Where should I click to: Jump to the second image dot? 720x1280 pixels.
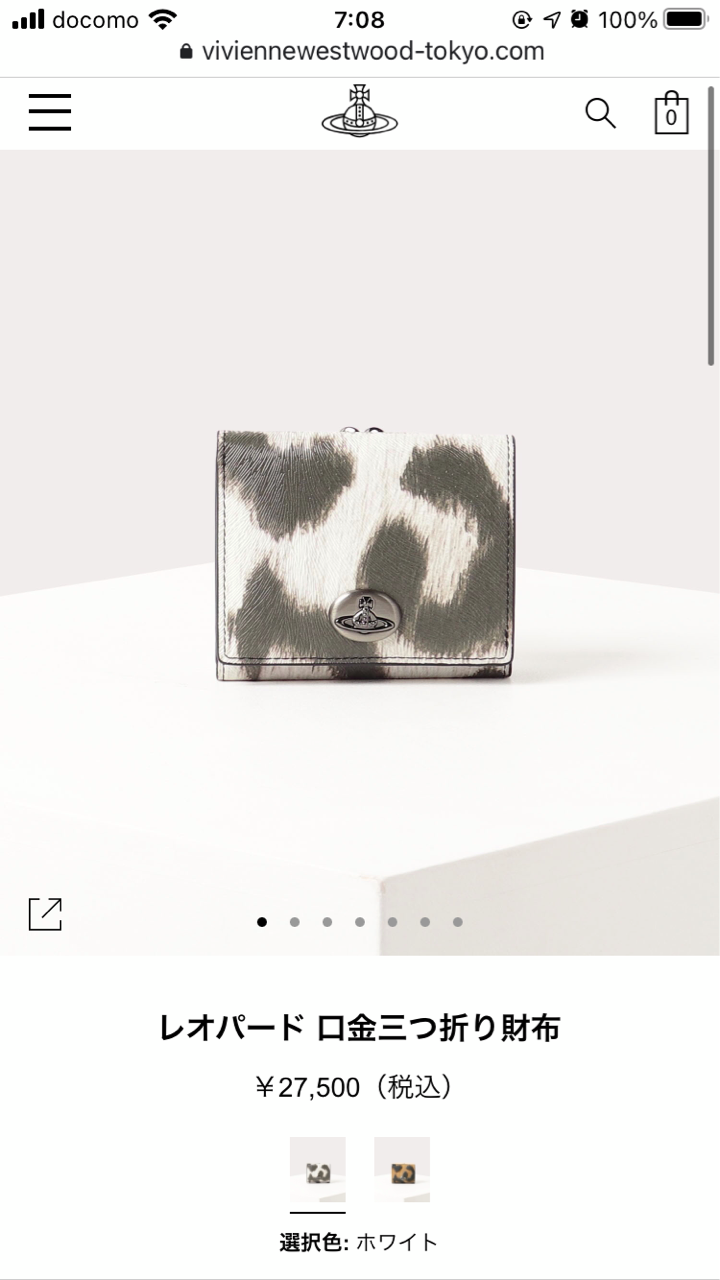click(x=294, y=922)
